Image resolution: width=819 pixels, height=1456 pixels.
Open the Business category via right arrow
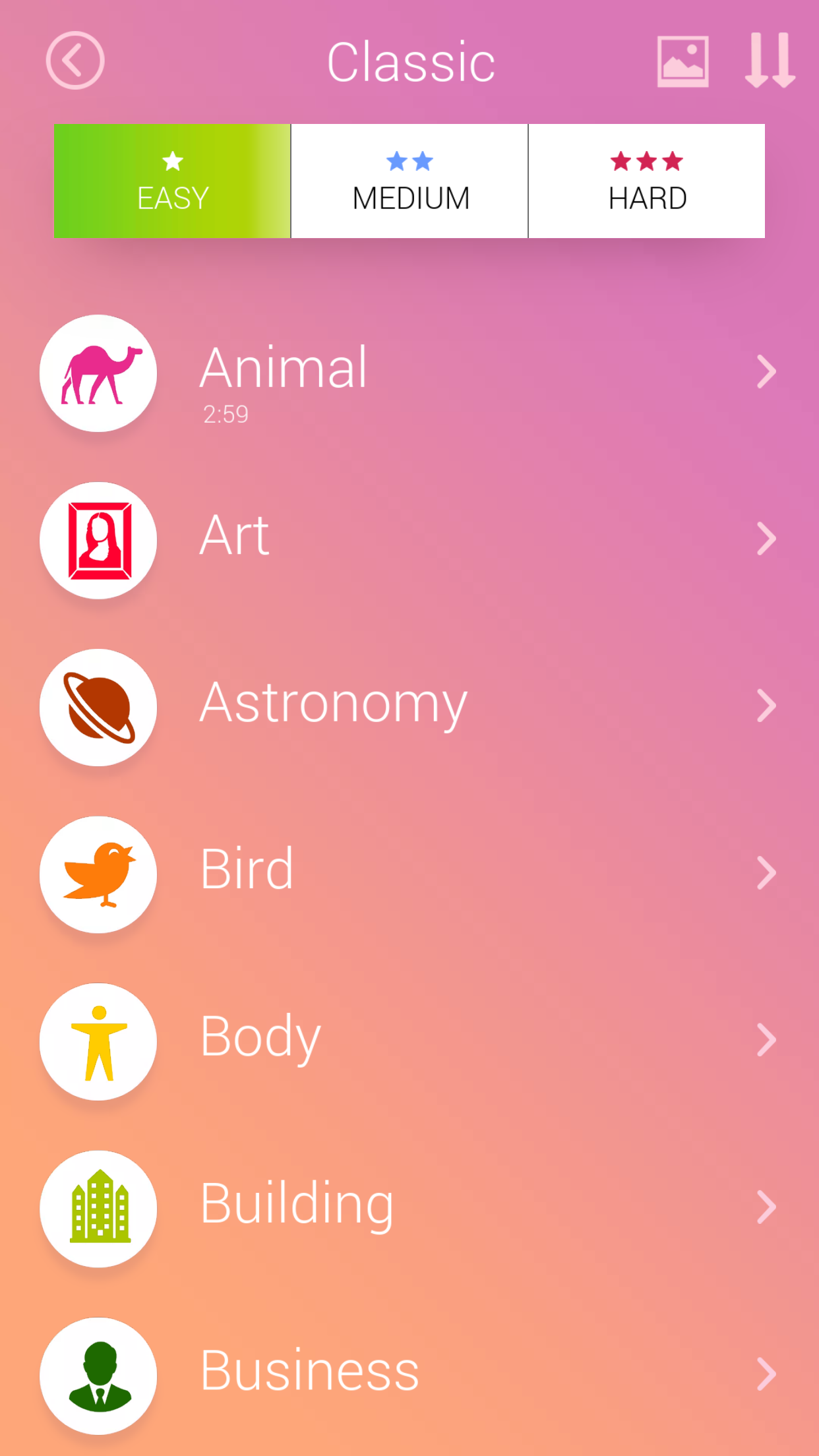click(767, 1374)
